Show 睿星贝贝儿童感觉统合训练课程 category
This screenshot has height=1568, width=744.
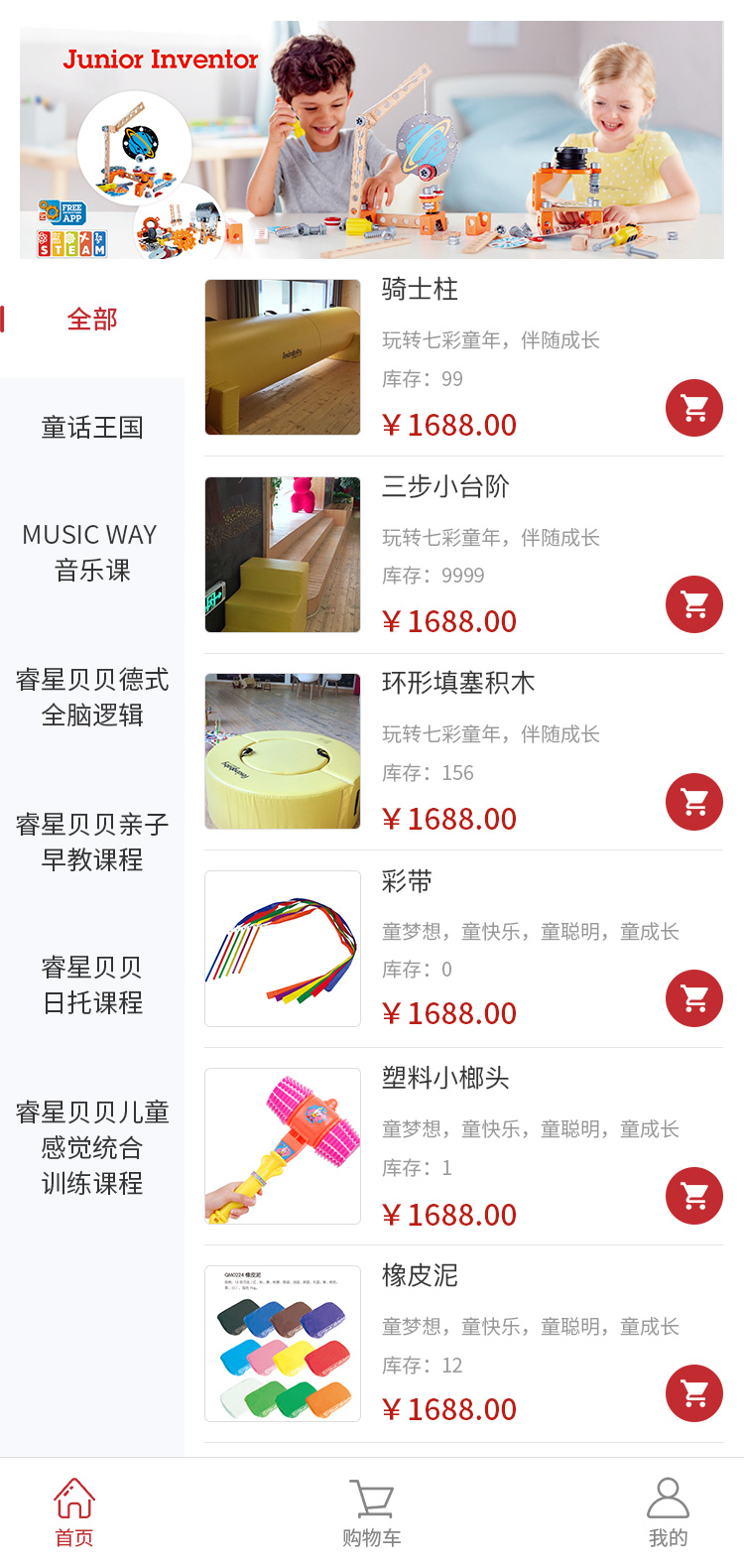[92, 1148]
